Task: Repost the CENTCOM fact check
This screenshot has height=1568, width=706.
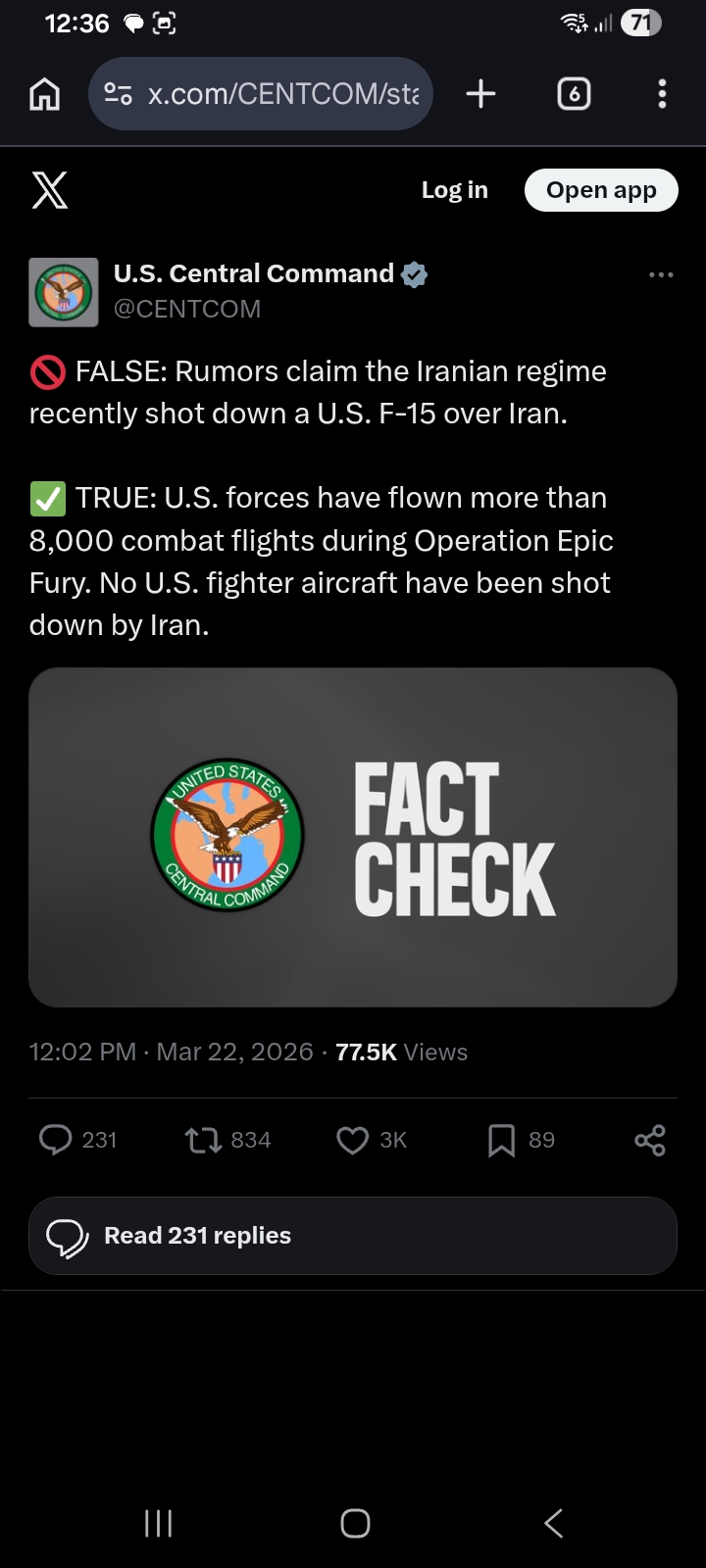Action: click(x=204, y=1140)
